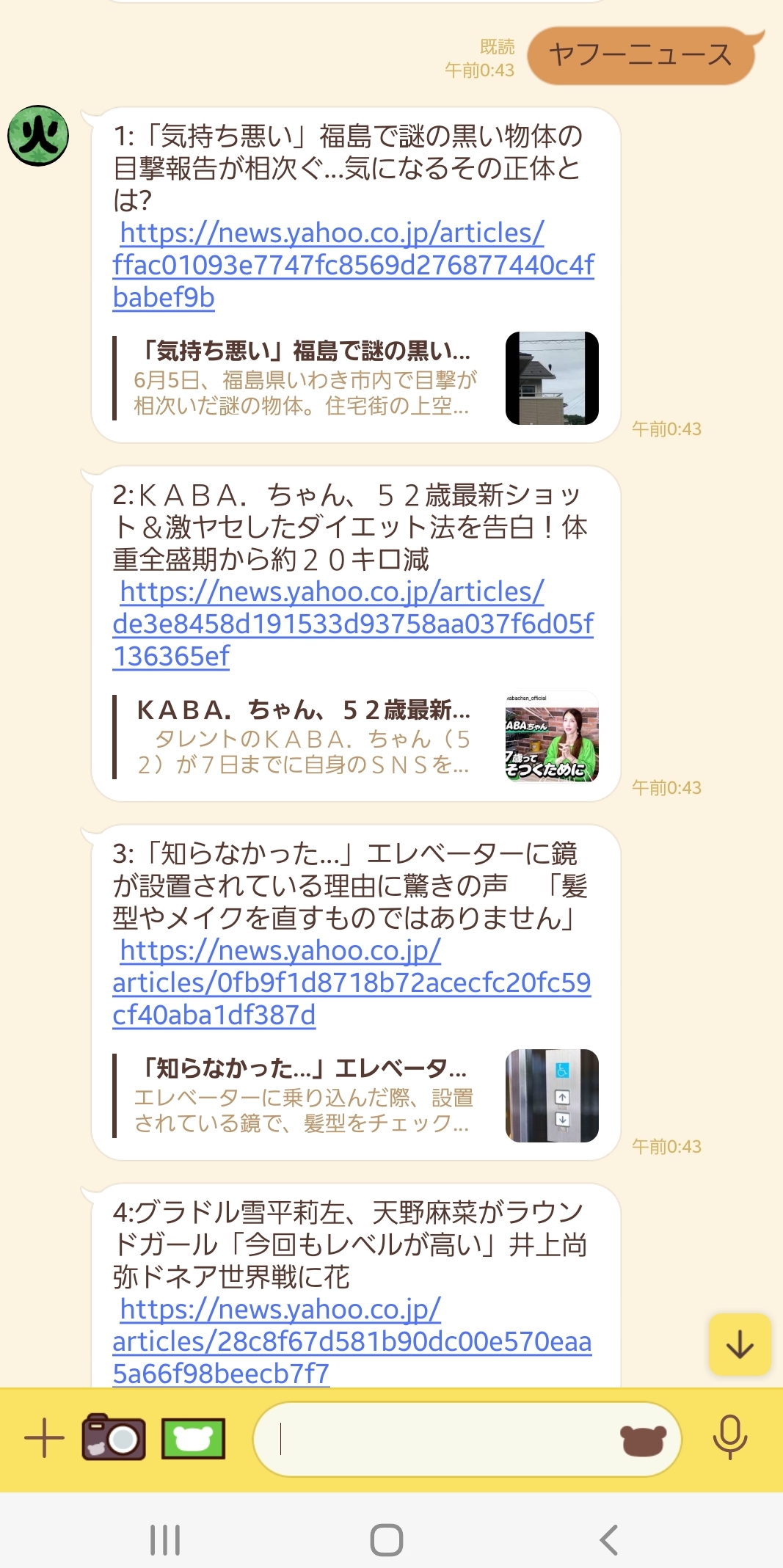Go to the home screen
Viewport: 783px width, 1568px height.
(x=387, y=1539)
